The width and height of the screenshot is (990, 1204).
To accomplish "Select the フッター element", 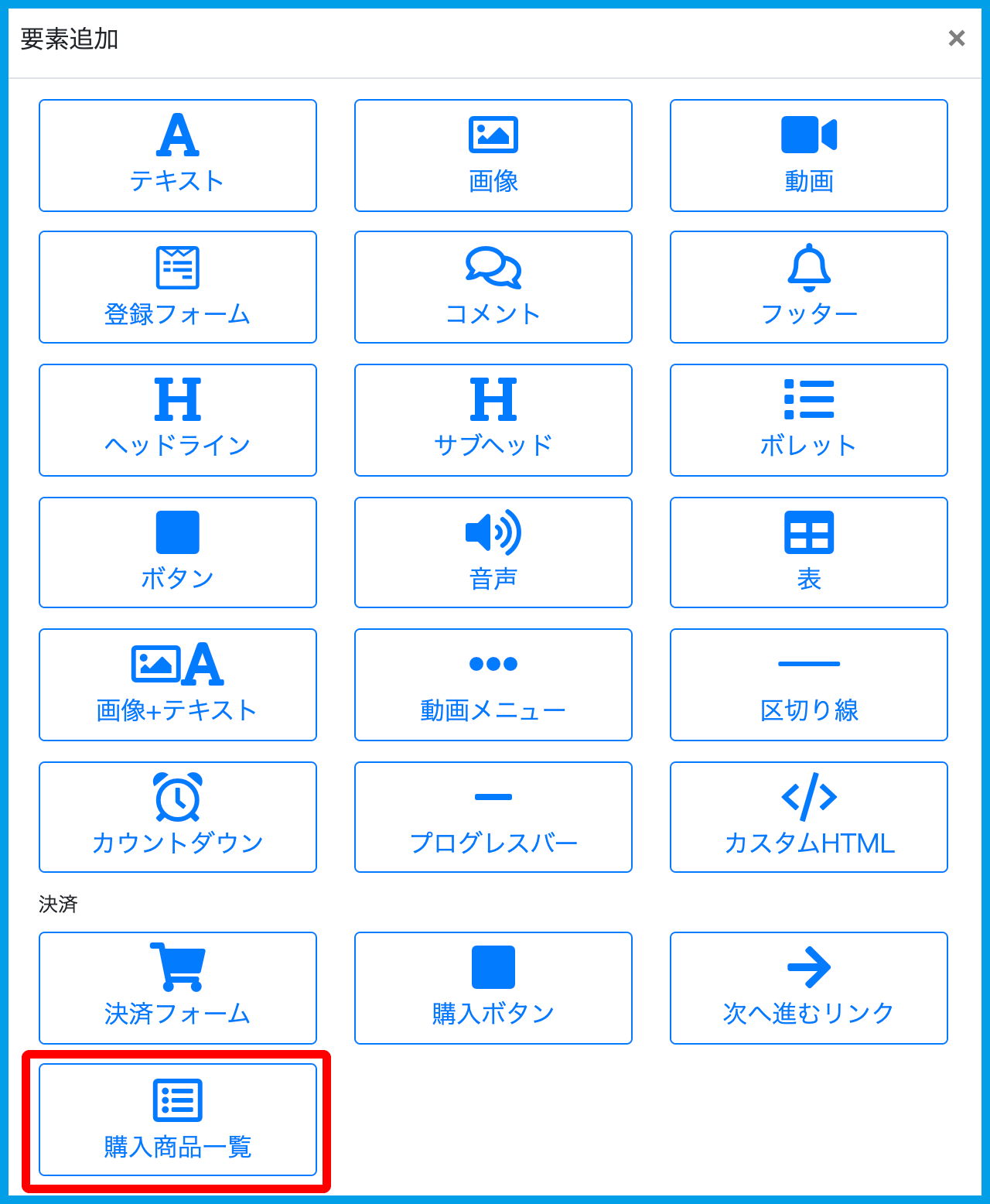I will click(x=809, y=287).
